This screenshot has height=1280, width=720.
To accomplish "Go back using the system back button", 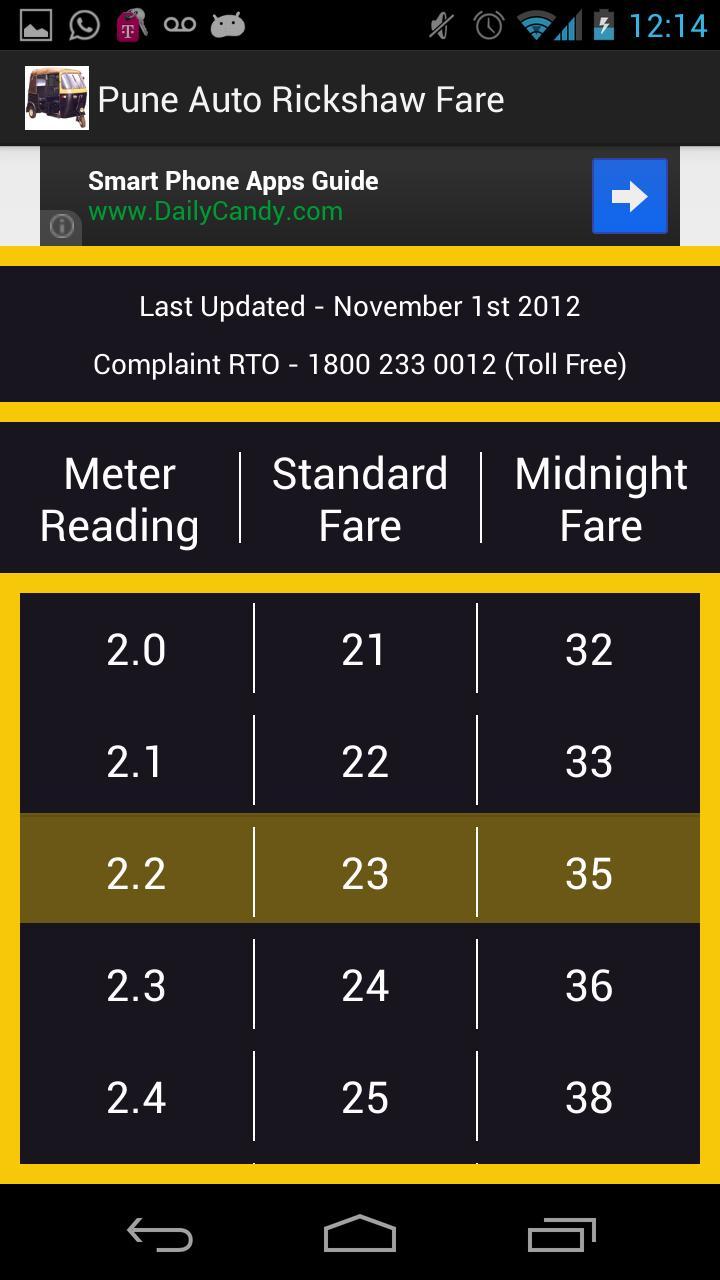I will (160, 1235).
